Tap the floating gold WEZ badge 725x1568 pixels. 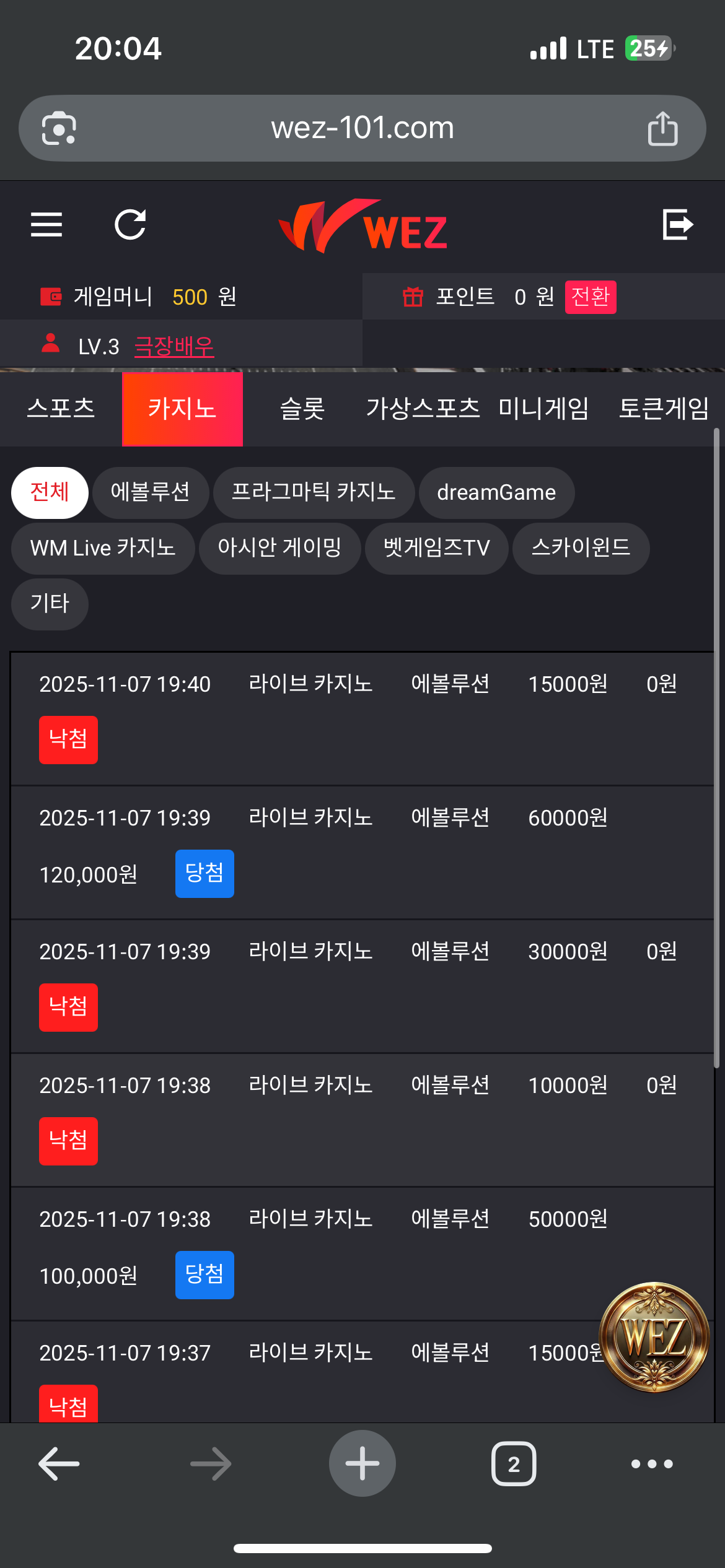tap(654, 1336)
